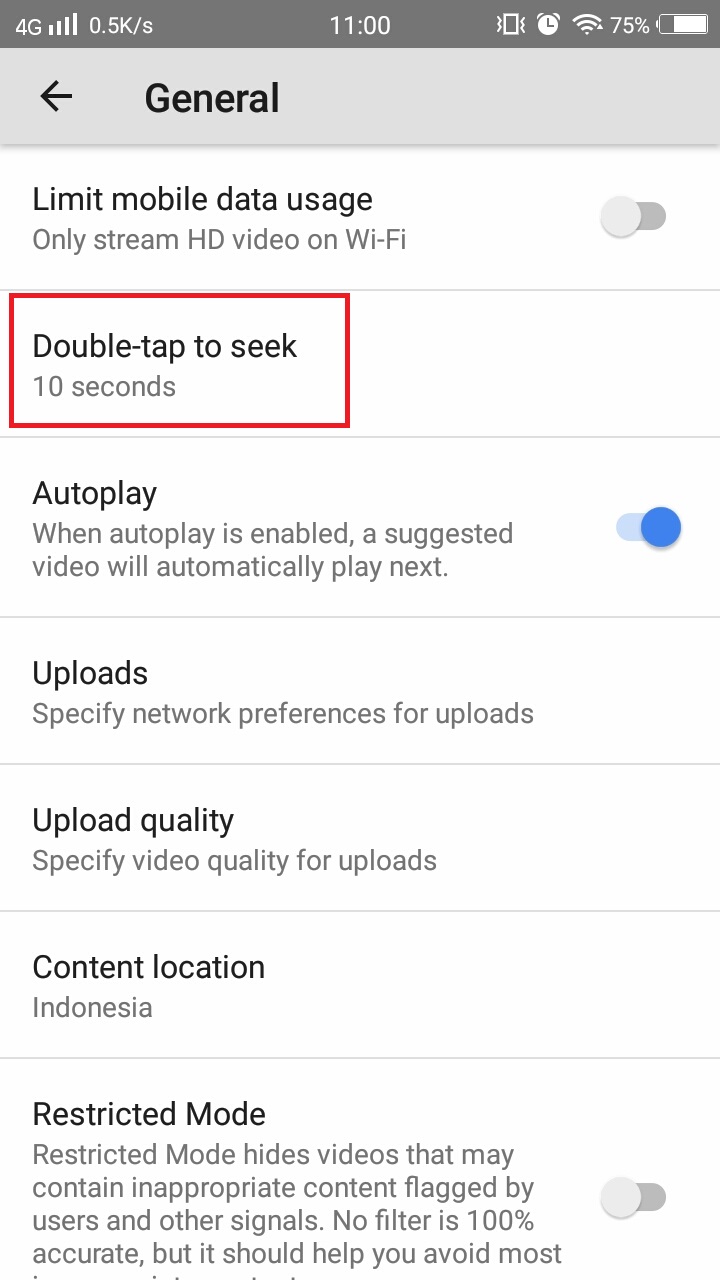Turn on Restricted Mode
The width and height of the screenshot is (720, 1280).
634,1196
